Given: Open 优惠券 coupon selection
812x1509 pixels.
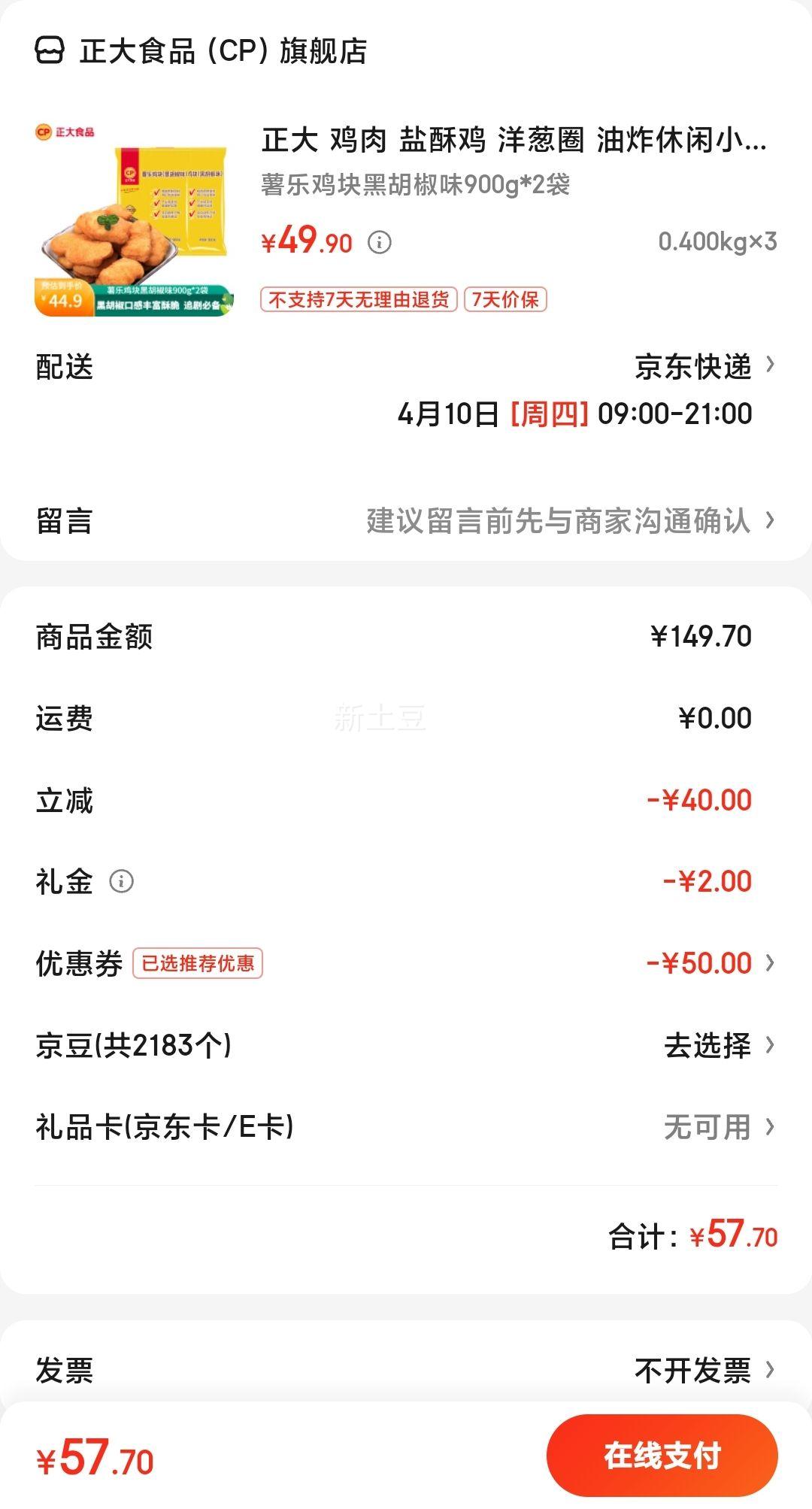Looking at the screenshot, I should pos(406,963).
